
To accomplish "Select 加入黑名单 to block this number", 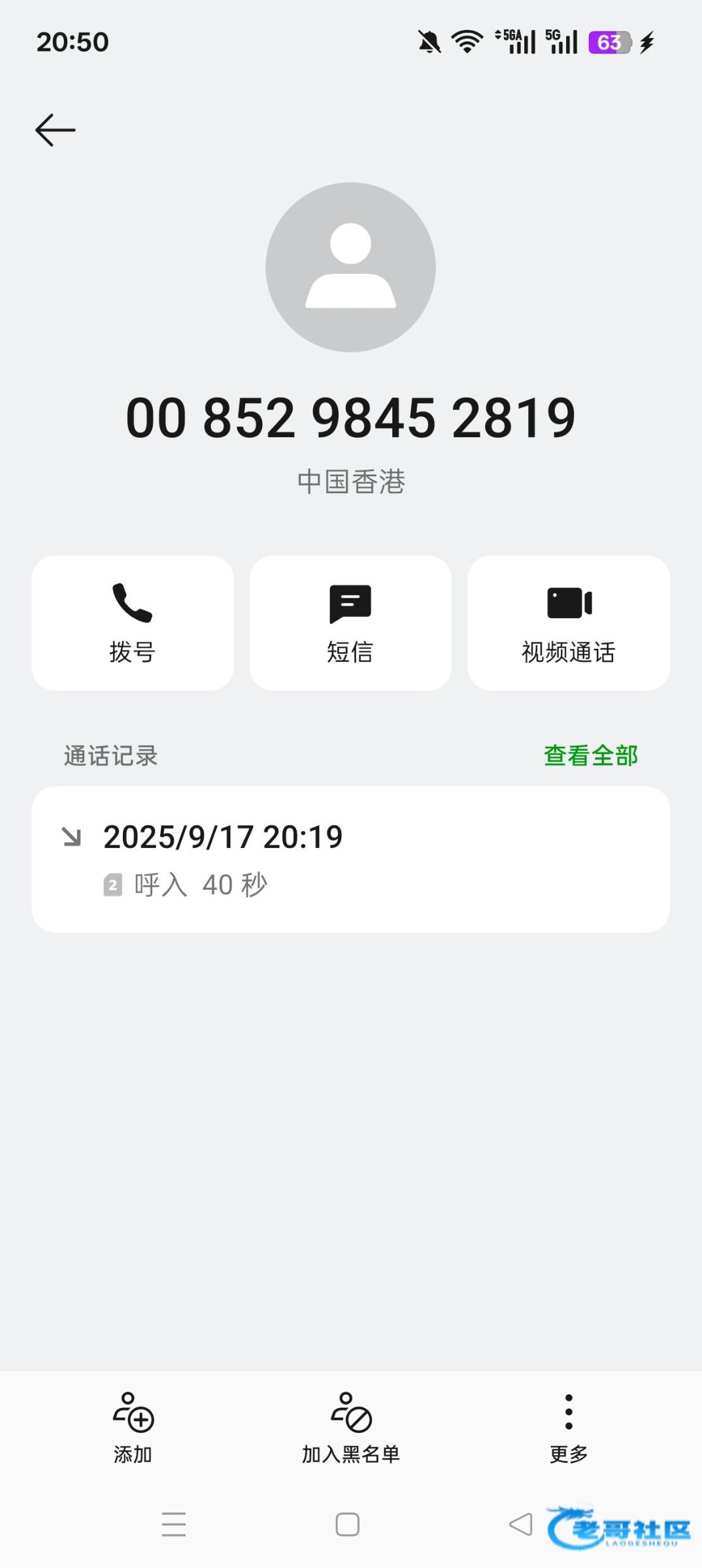I will (x=350, y=1428).
